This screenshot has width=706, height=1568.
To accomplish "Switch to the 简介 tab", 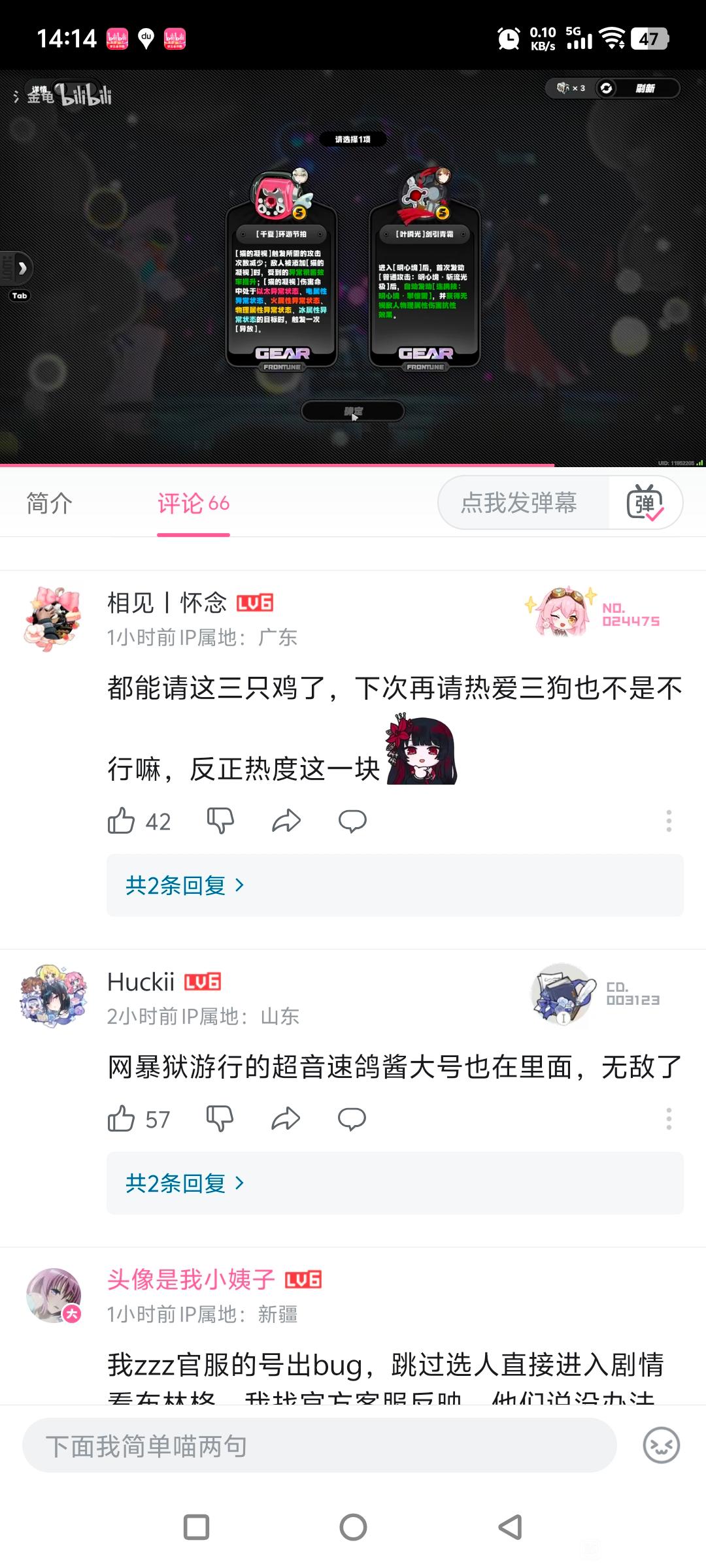I will [49, 503].
